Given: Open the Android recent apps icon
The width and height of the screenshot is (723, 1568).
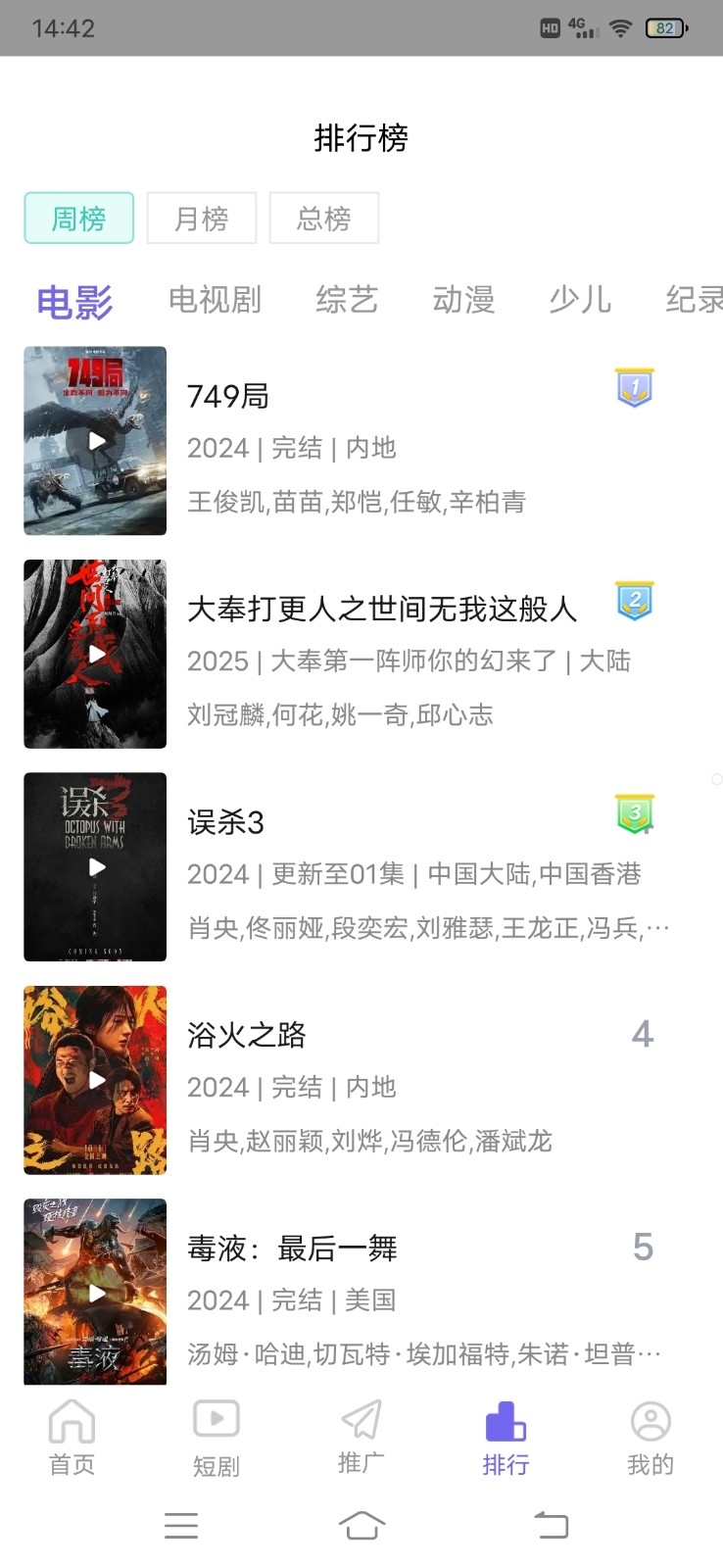Looking at the screenshot, I should 180,1525.
